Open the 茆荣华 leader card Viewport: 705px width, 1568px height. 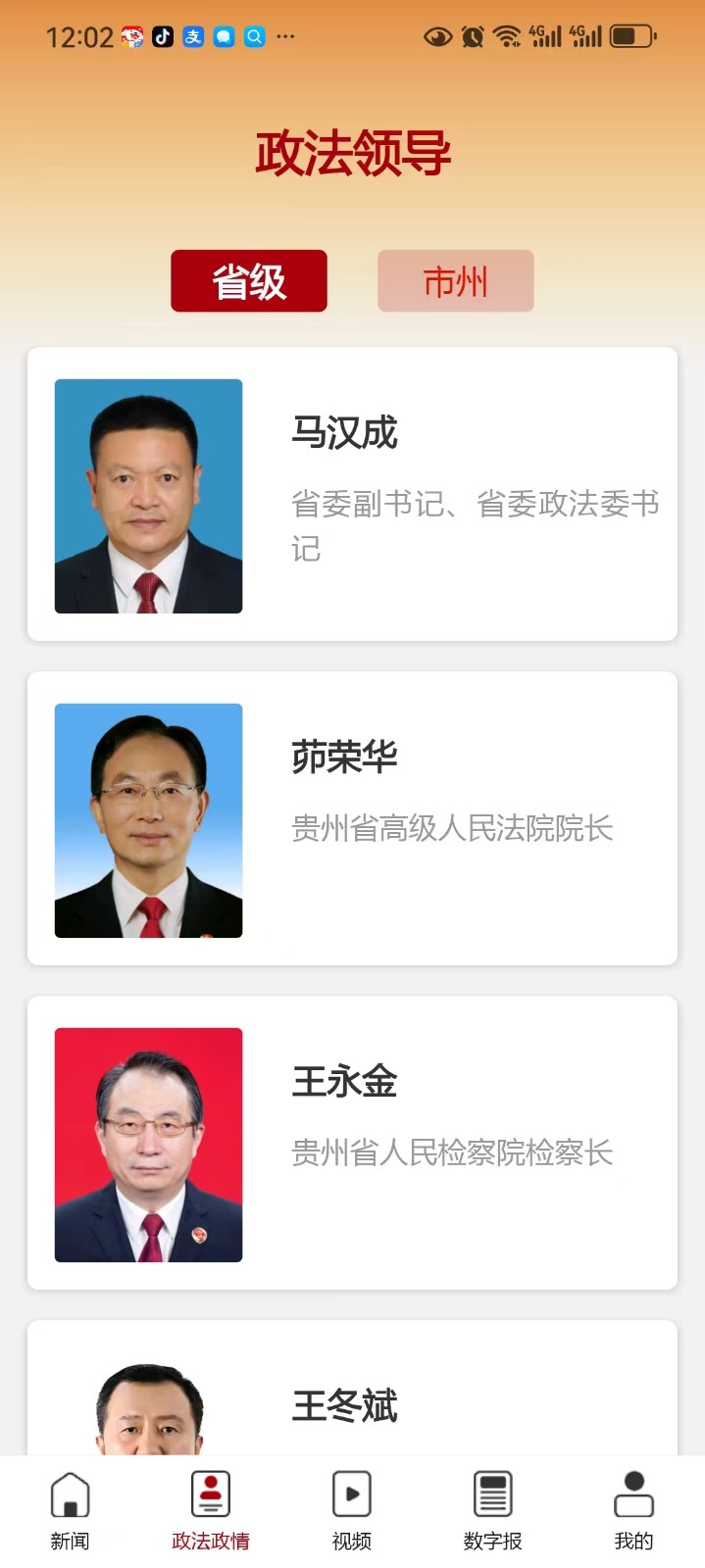click(x=352, y=819)
